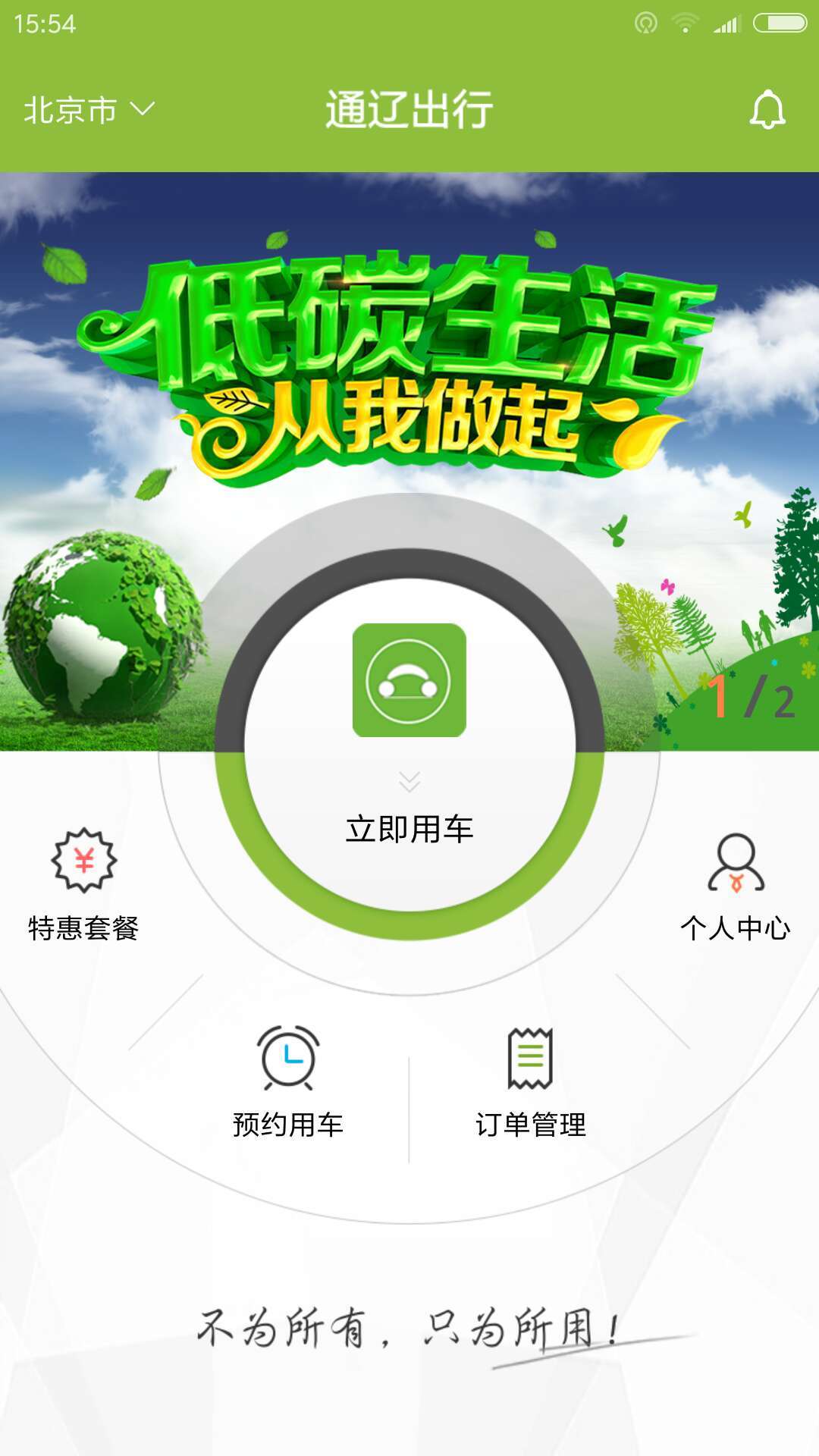Tap the 立即用车 car button
The image size is (819, 1456).
(409, 728)
